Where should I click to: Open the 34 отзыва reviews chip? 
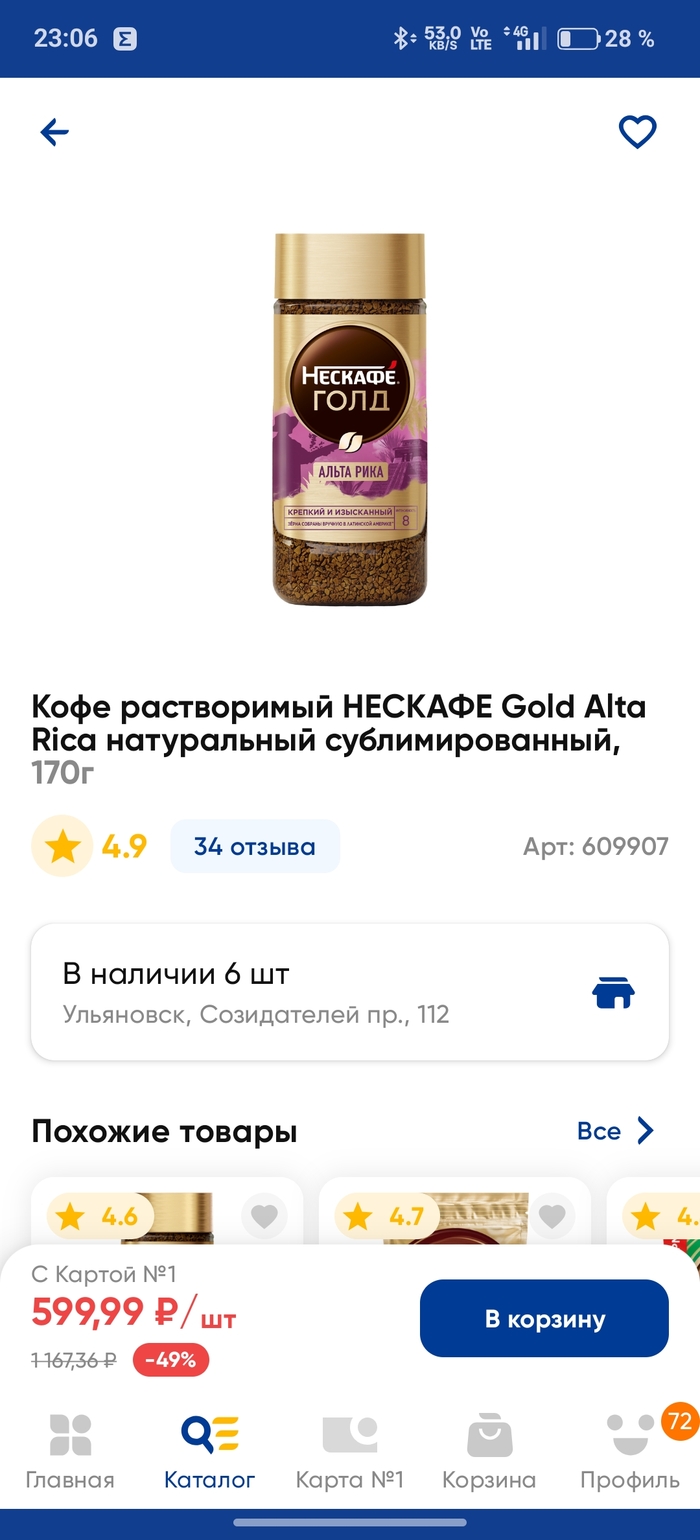[x=254, y=847]
